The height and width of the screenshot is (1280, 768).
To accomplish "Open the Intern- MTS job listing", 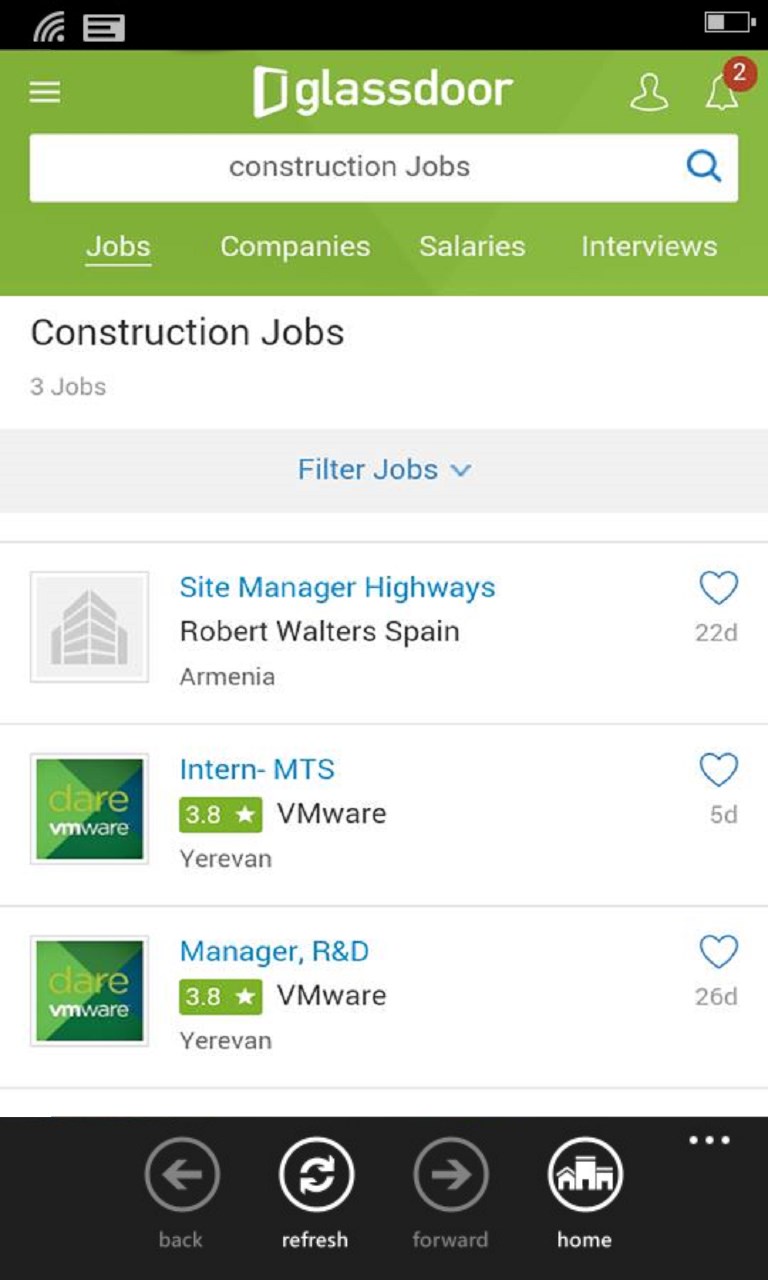I will [257, 770].
